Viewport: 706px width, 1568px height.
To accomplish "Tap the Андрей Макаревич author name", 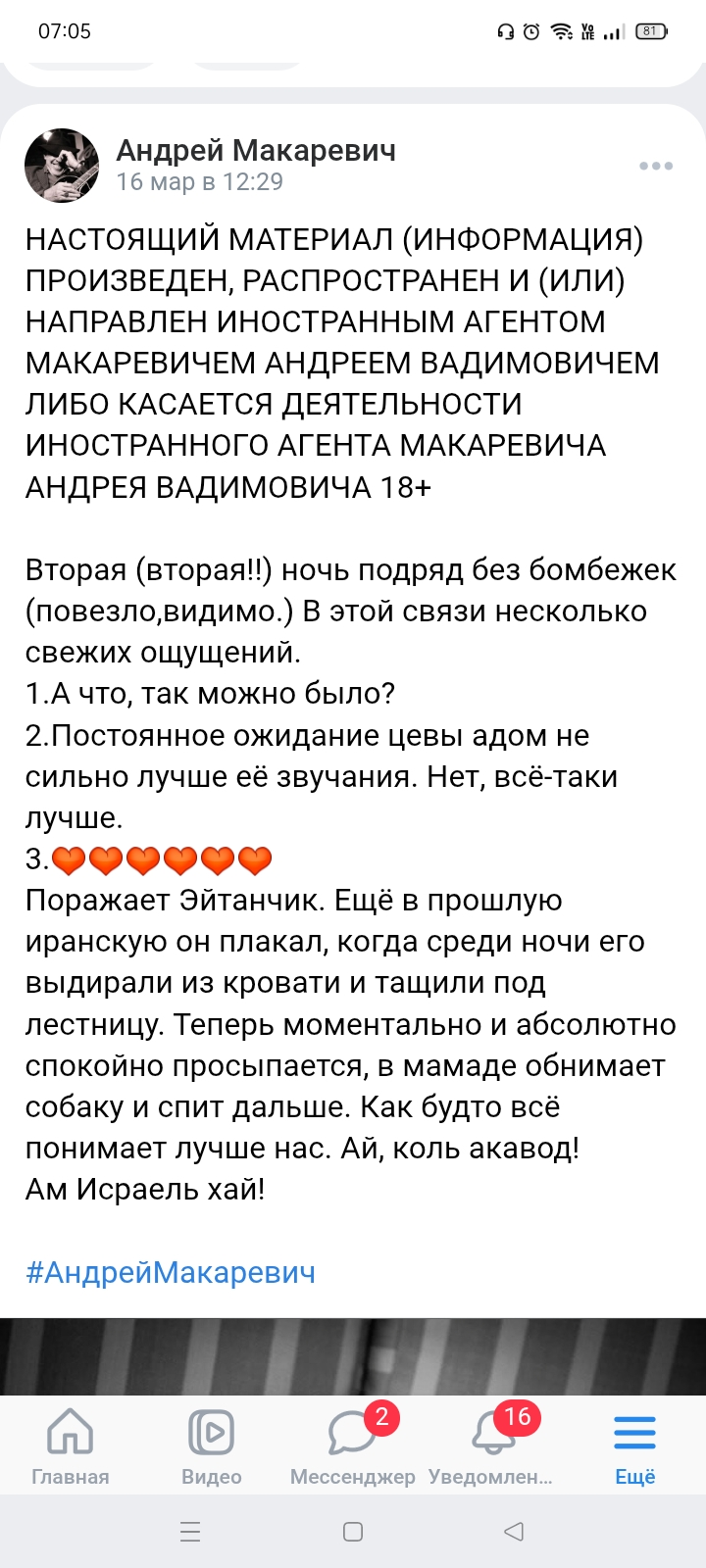I will pos(256,150).
